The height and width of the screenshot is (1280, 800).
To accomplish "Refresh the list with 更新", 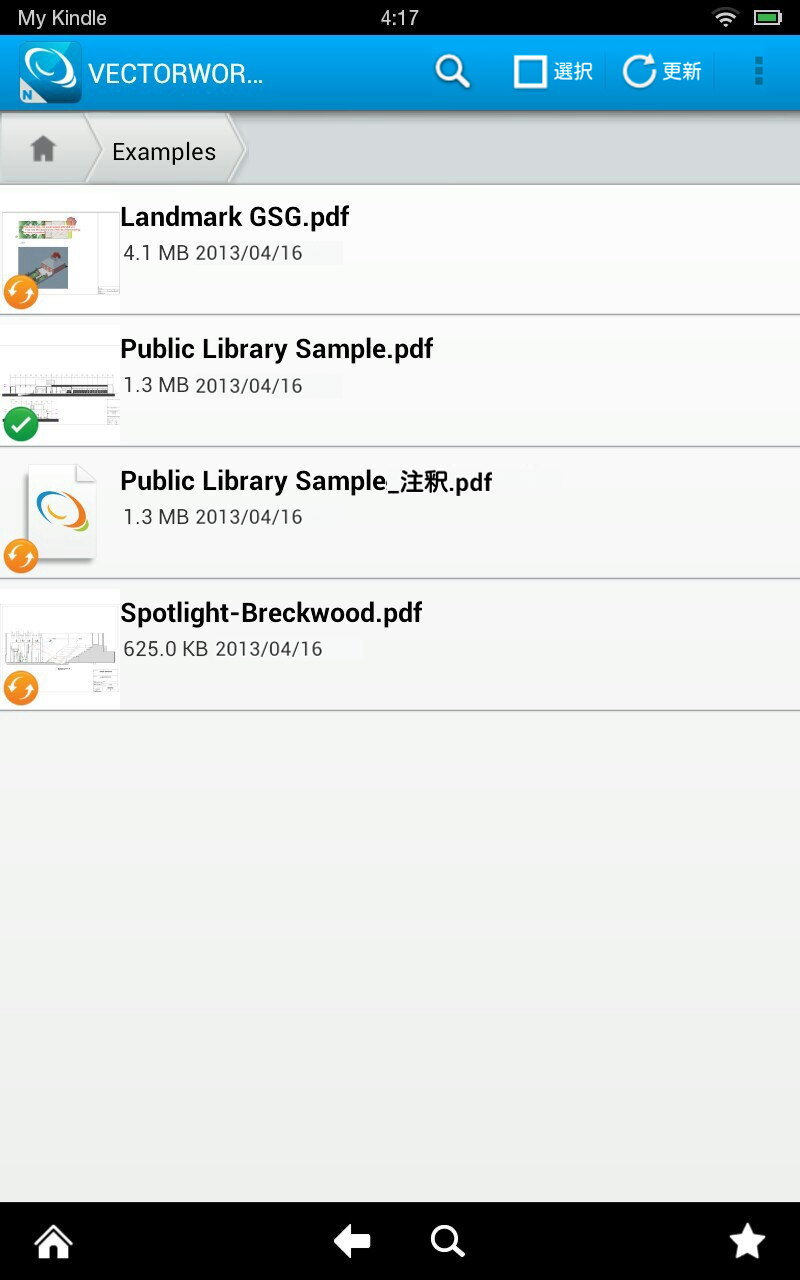I will pyautogui.click(x=662, y=72).
